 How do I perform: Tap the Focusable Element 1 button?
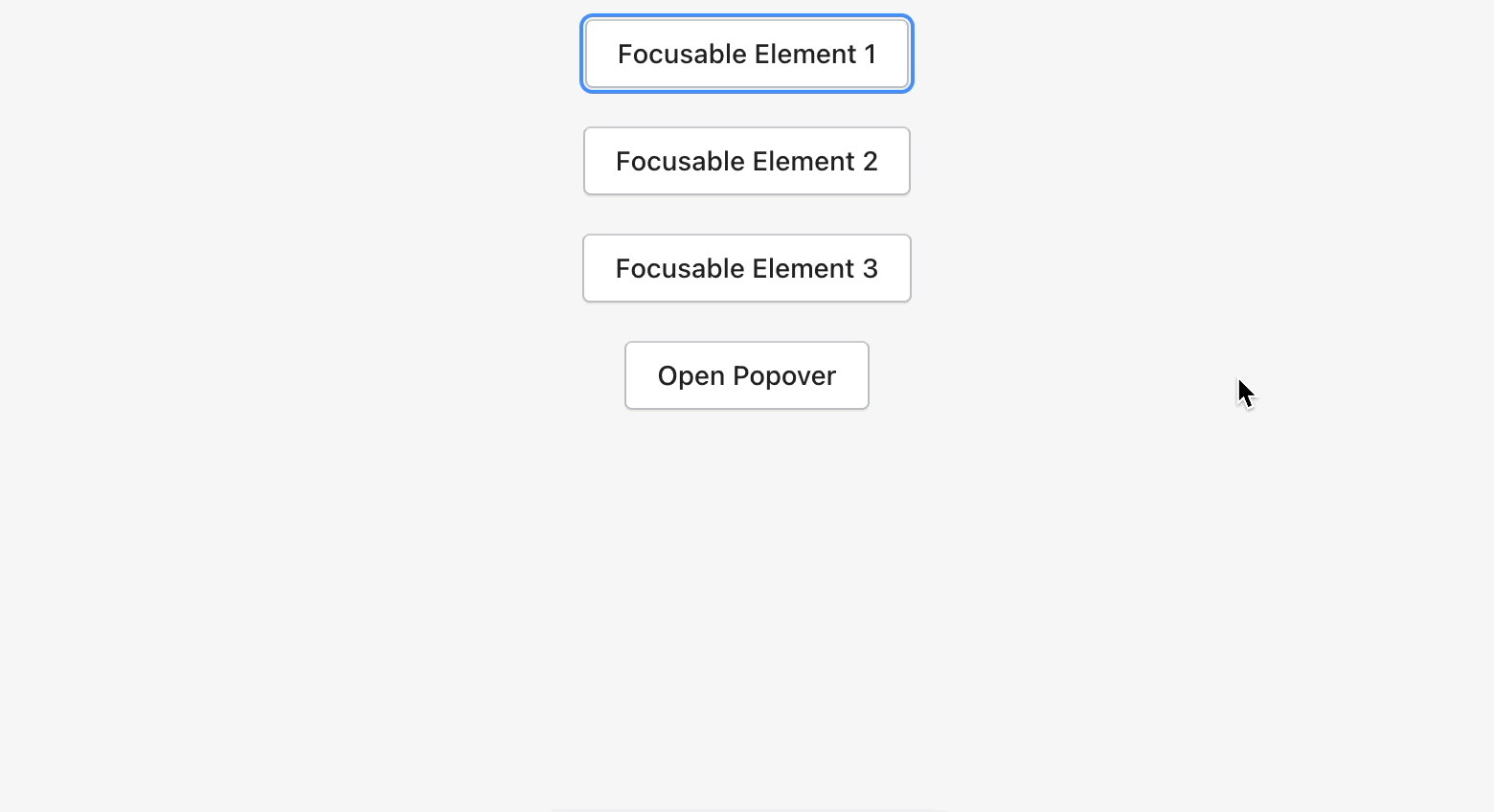pos(746,54)
